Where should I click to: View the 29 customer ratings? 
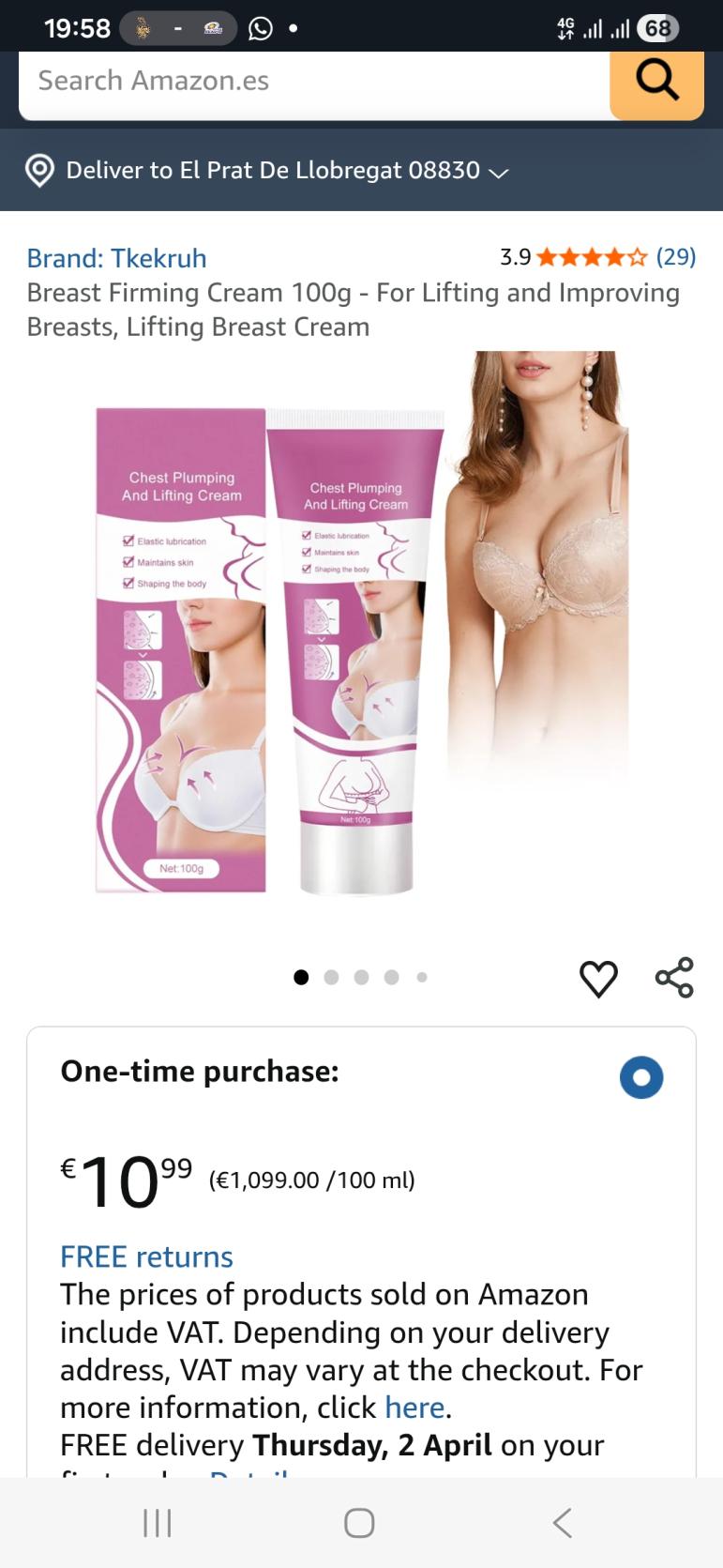click(x=675, y=257)
